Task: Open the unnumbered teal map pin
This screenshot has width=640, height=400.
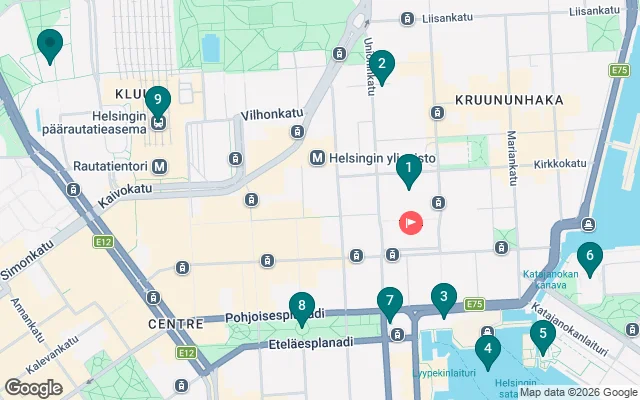Action: pyautogui.click(x=49, y=44)
